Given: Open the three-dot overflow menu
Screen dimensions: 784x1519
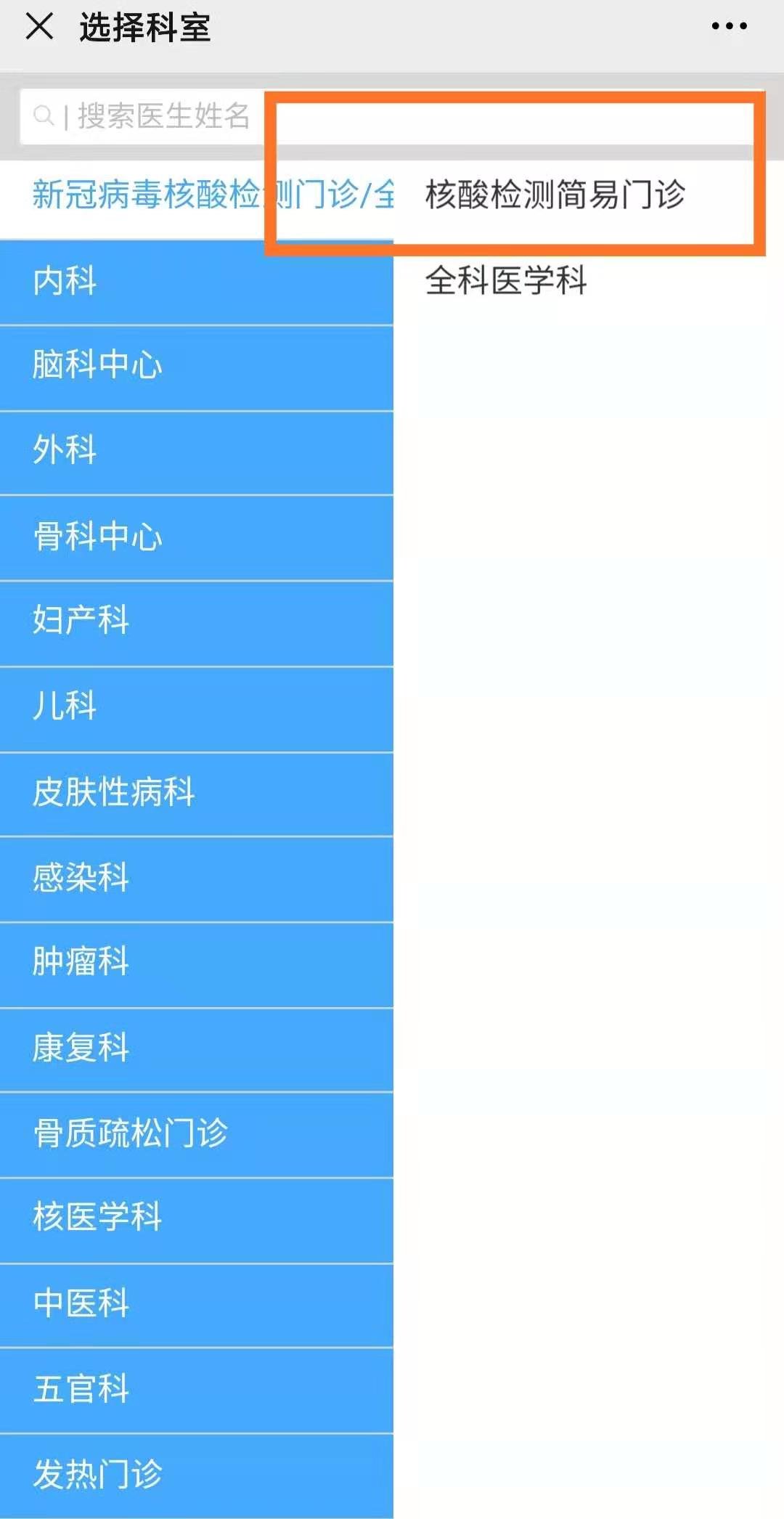Looking at the screenshot, I should pyautogui.click(x=729, y=27).
